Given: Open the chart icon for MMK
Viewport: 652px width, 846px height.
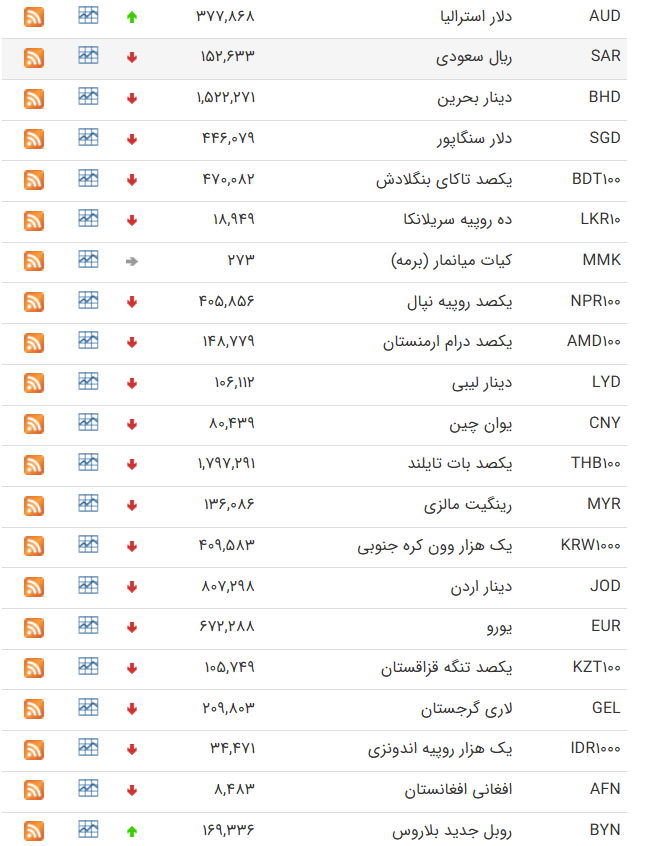Looking at the screenshot, I should click(x=89, y=260).
